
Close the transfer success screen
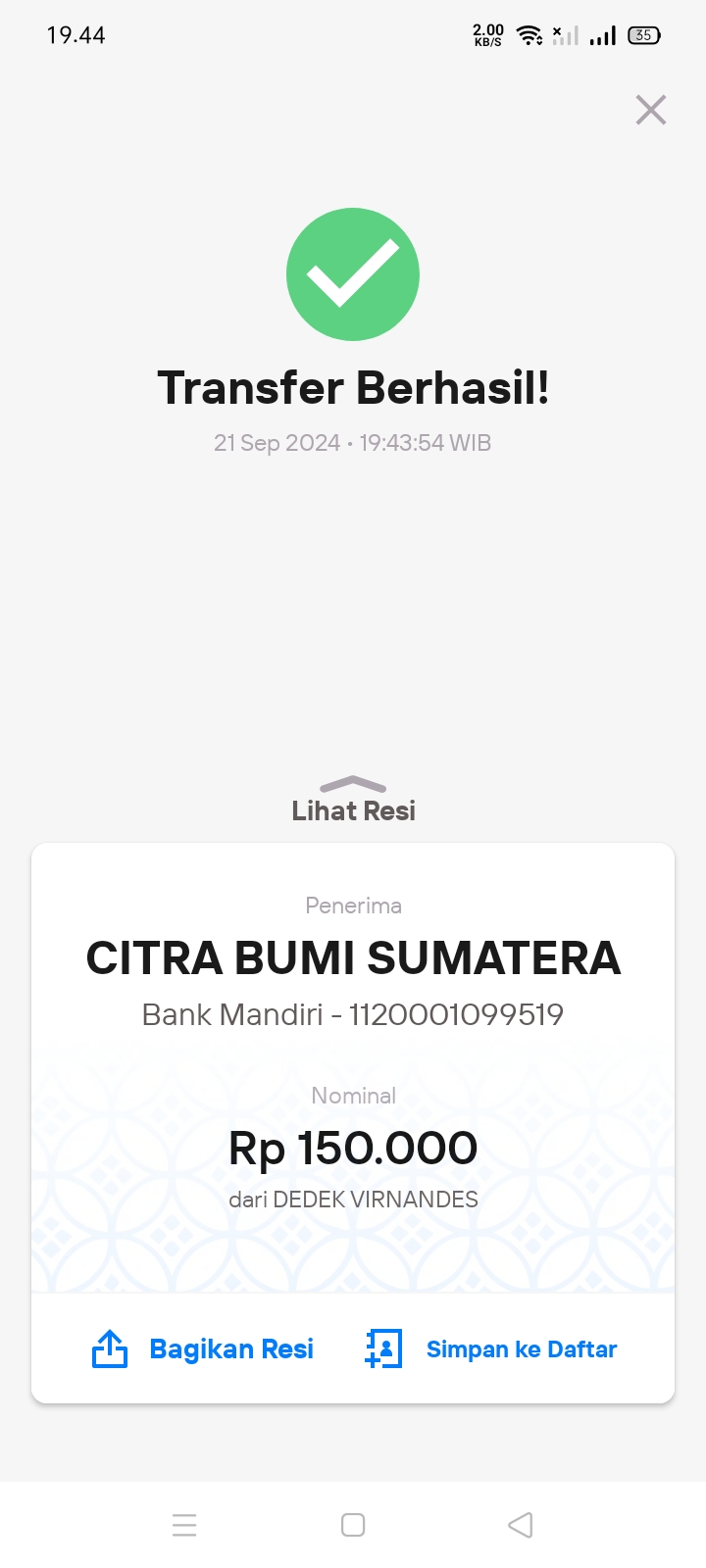point(651,110)
